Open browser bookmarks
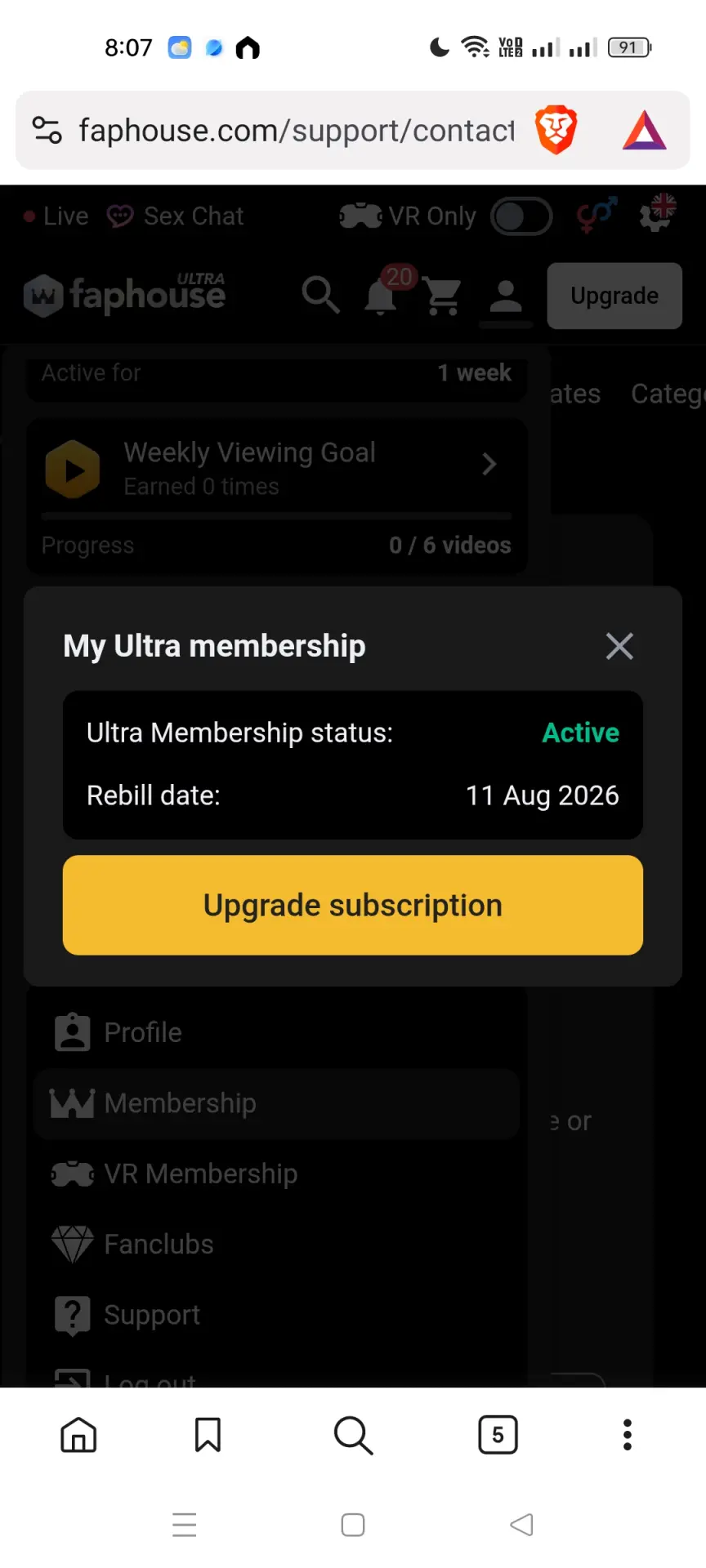 pyautogui.click(x=208, y=1435)
